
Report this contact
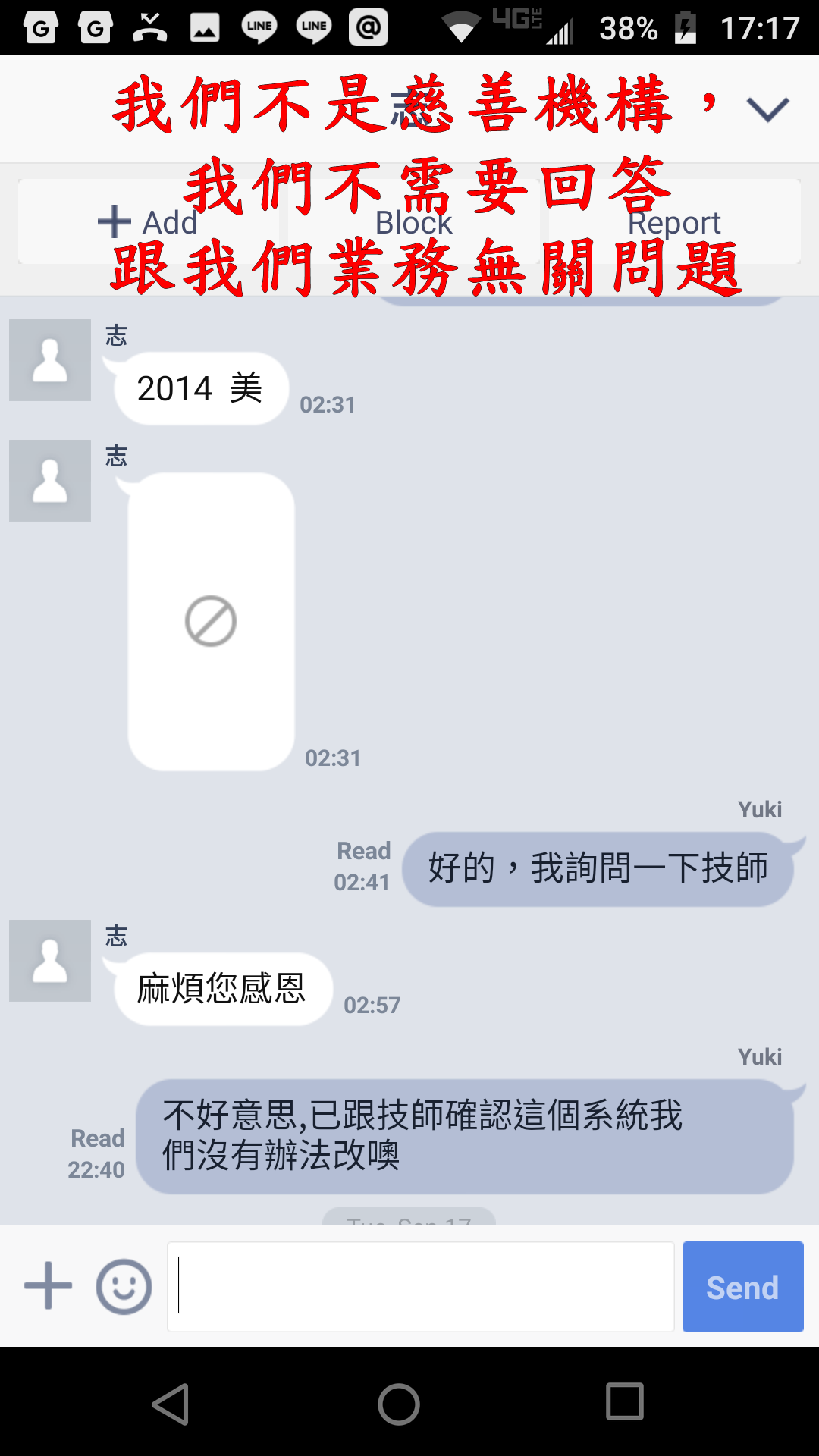pos(674,222)
